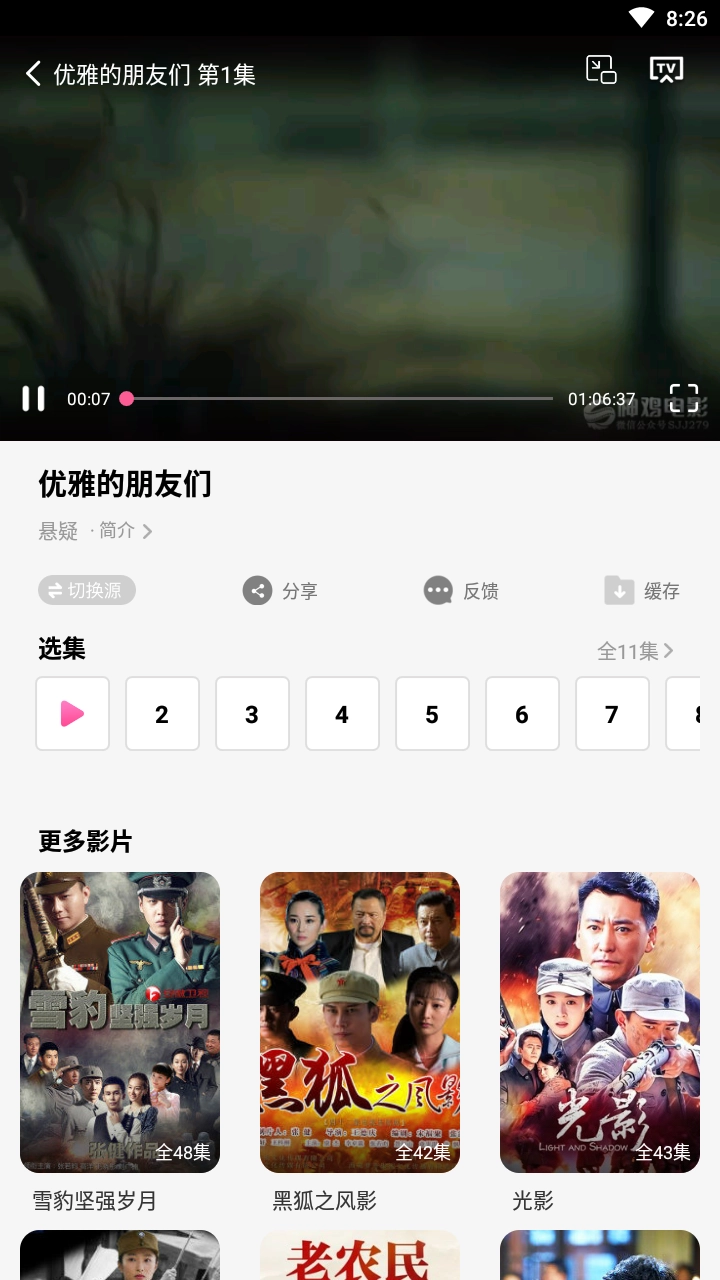Viewport: 720px width, 1280px height.
Task: Select episode 2
Action: (162, 714)
